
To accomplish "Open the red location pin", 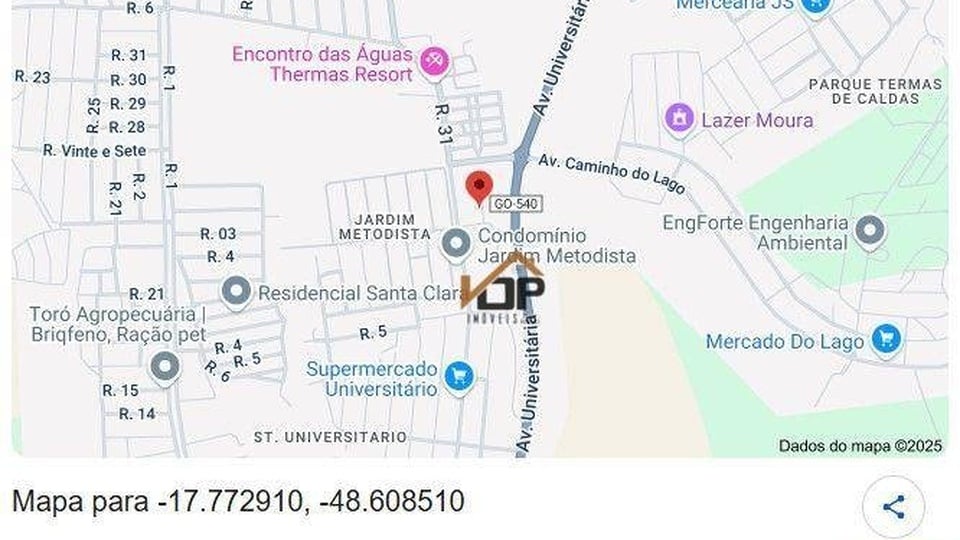I will (480, 187).
